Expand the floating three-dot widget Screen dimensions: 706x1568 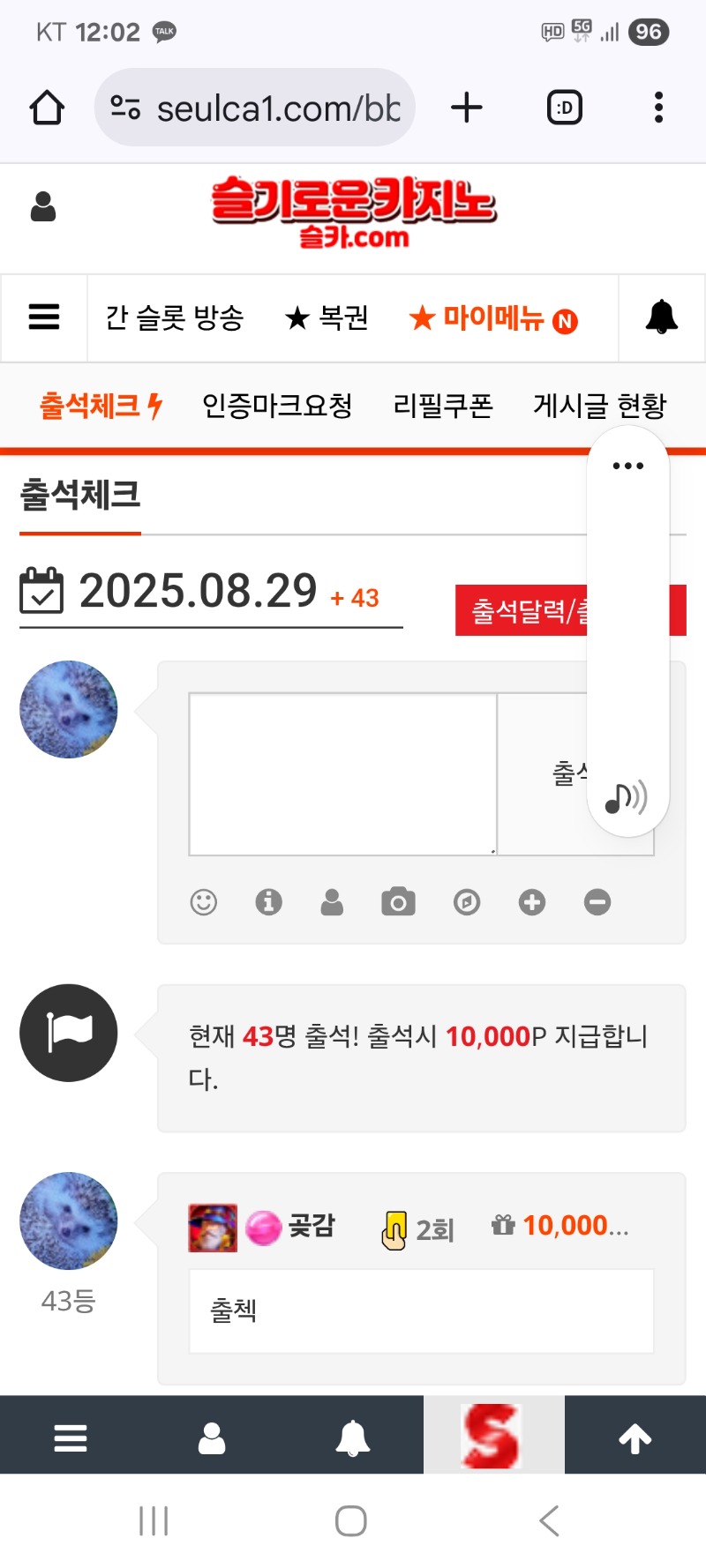coord(628,466)
